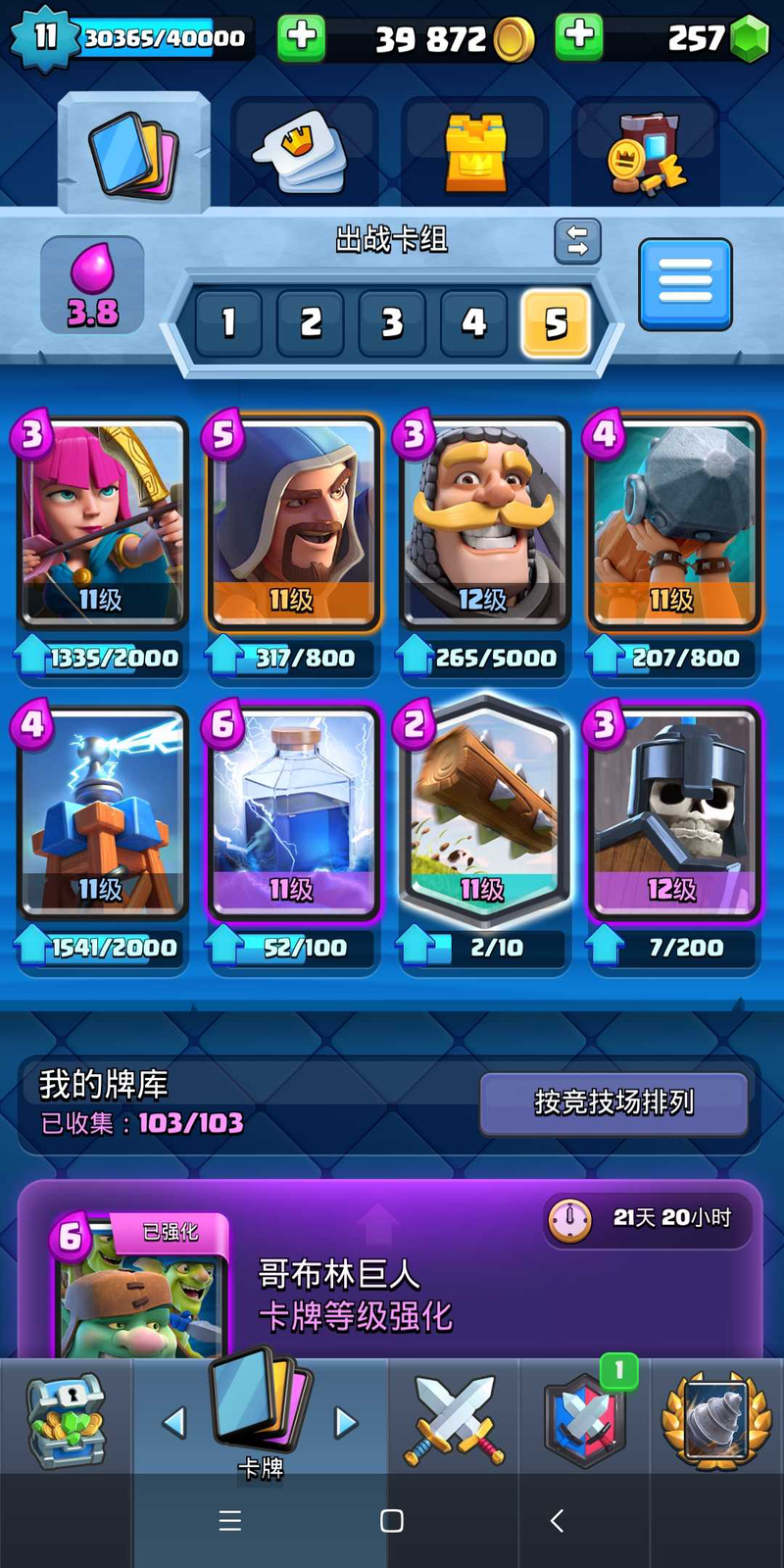Go to the battle tab with crossed swords
The height and width of the screenshot is (1568, 784).
click(x=454, y=1421)
